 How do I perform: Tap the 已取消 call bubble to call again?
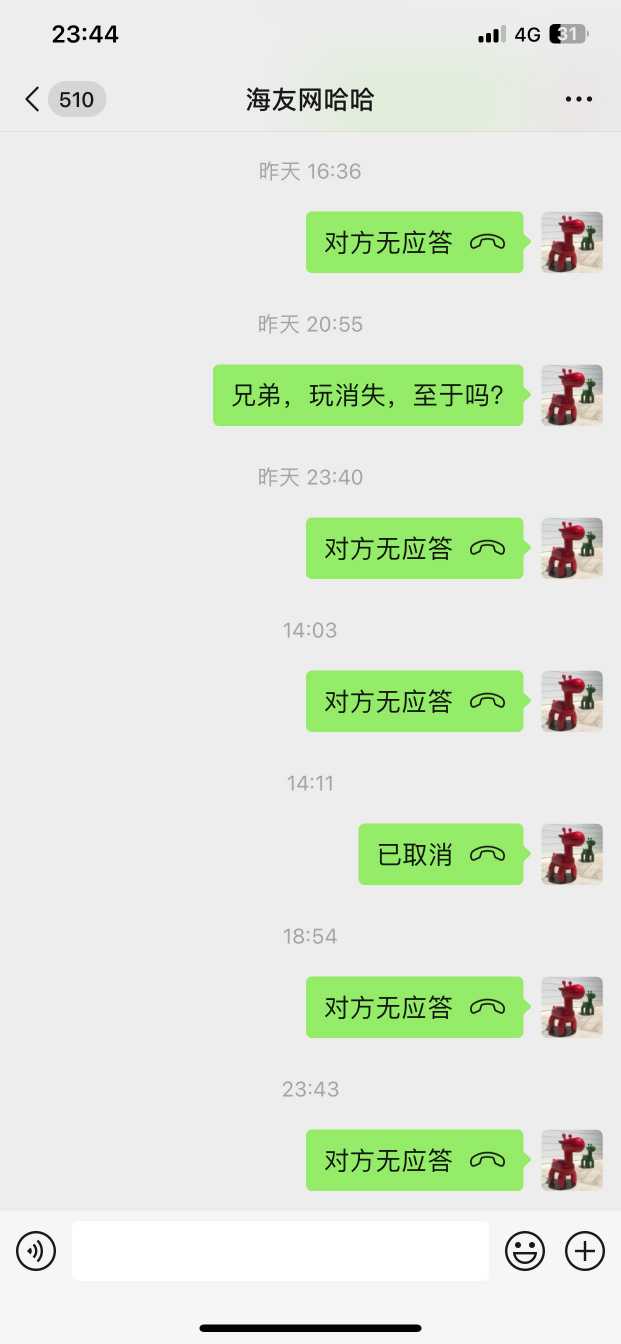pos(440,854)
